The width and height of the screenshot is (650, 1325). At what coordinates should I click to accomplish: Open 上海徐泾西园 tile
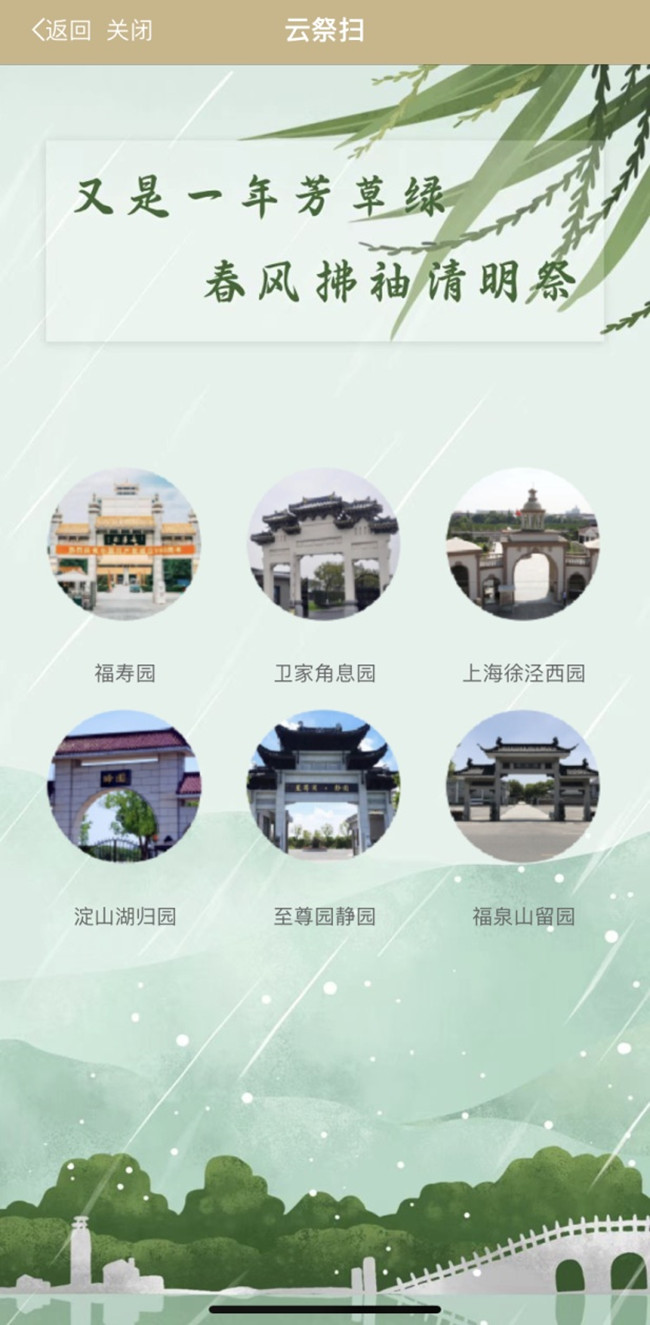pyautogui.click(x=523, y=544)
